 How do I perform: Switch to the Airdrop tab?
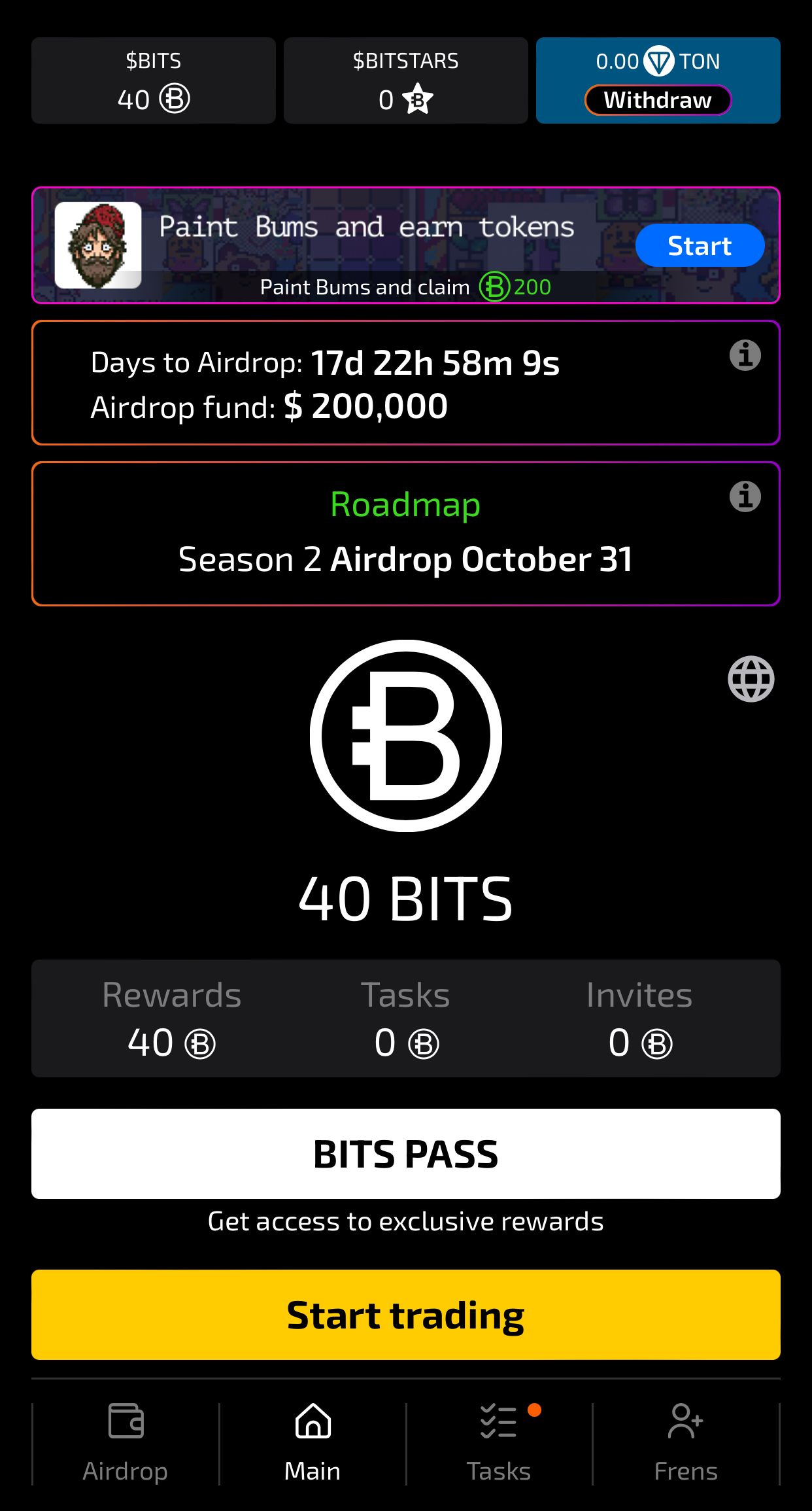[x=126, y=1443]
